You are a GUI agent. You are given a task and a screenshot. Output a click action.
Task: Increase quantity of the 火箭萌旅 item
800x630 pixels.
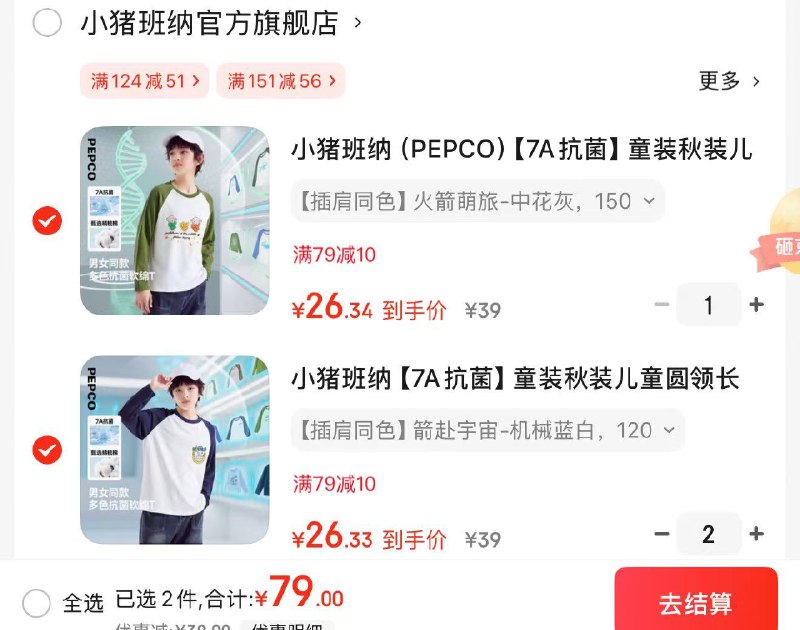[x=757, y=305]
